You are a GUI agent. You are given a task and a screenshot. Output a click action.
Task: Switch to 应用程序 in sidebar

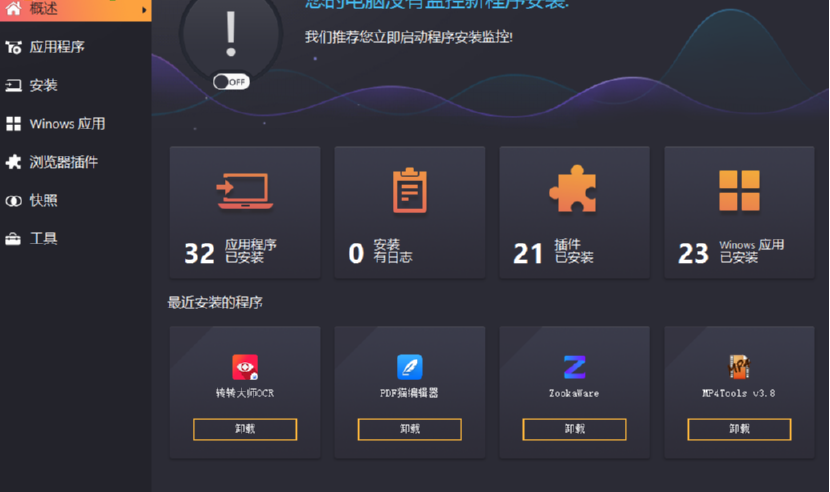click(x=56, y=47)
